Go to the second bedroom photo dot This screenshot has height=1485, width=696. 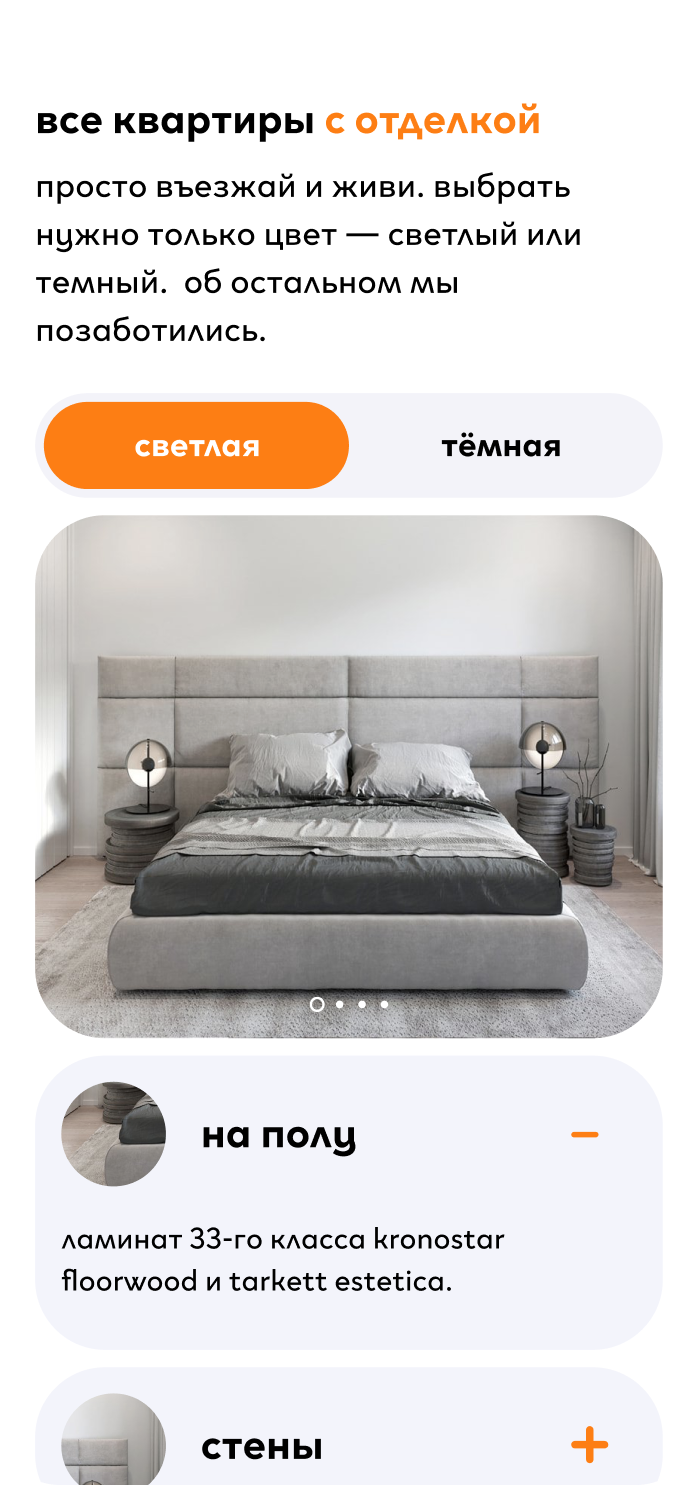tap(340, 1004)
